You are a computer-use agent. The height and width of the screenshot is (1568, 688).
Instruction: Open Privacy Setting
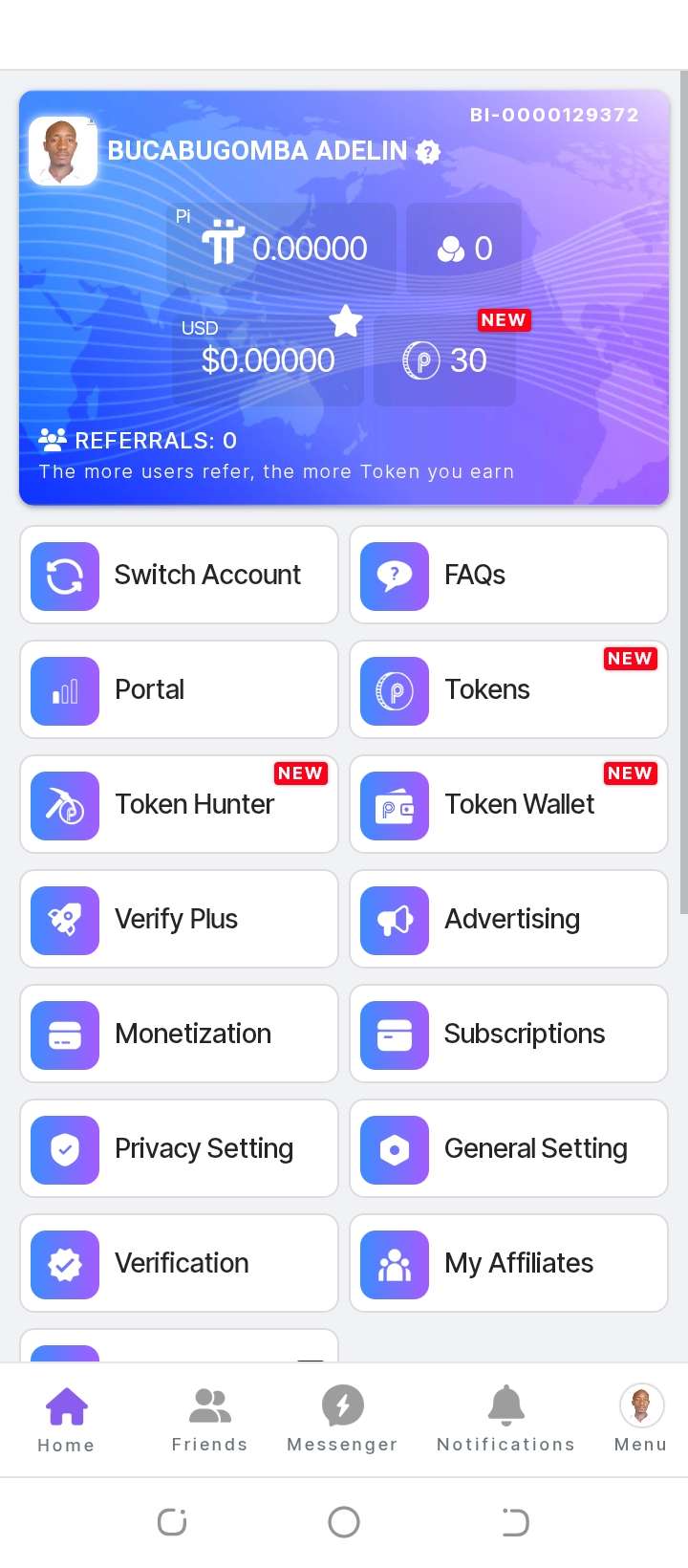tap(179, 1148)
